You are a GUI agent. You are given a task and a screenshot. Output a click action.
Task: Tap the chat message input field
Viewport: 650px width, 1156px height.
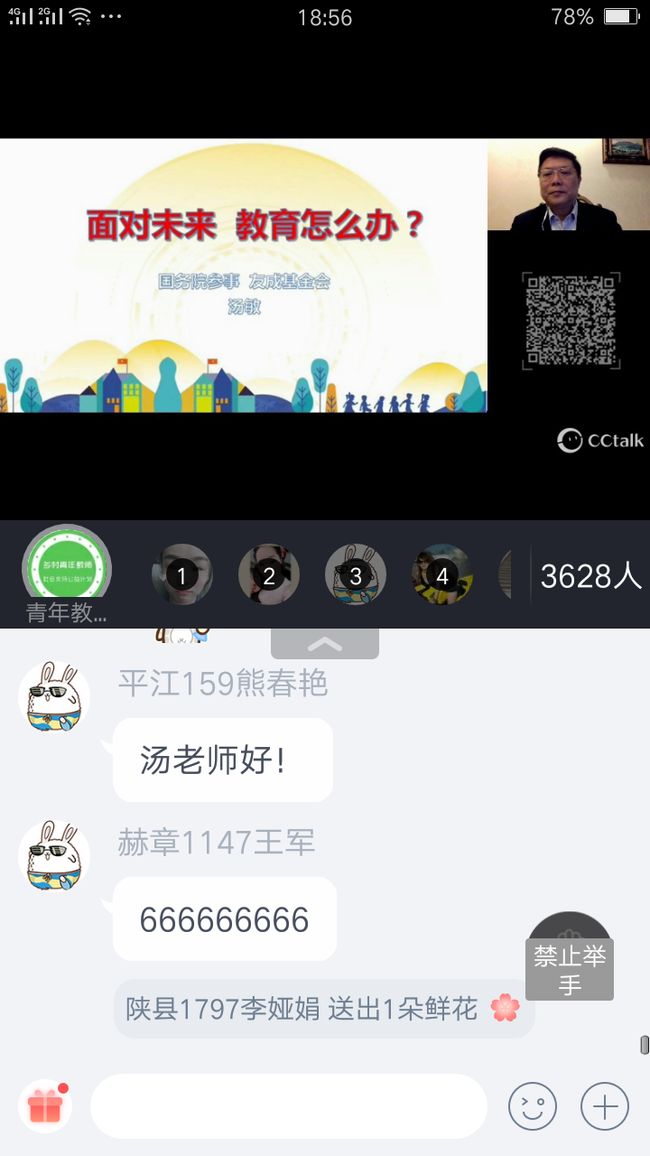289,1106
